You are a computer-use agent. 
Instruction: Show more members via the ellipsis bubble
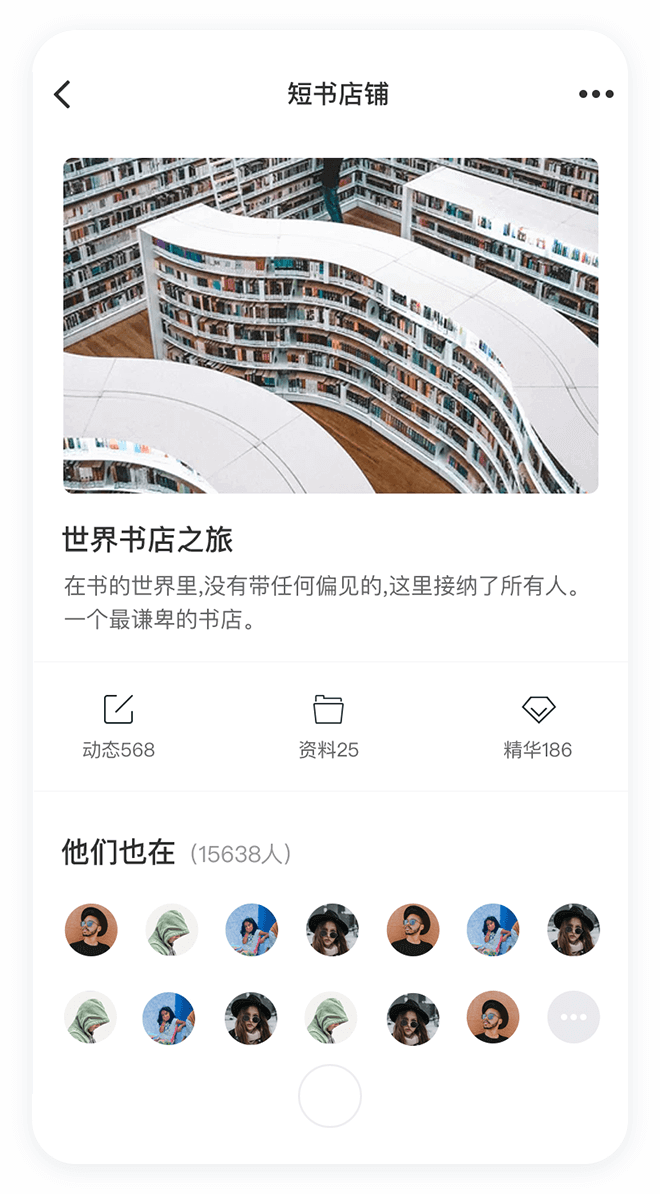pos(574,1017)
